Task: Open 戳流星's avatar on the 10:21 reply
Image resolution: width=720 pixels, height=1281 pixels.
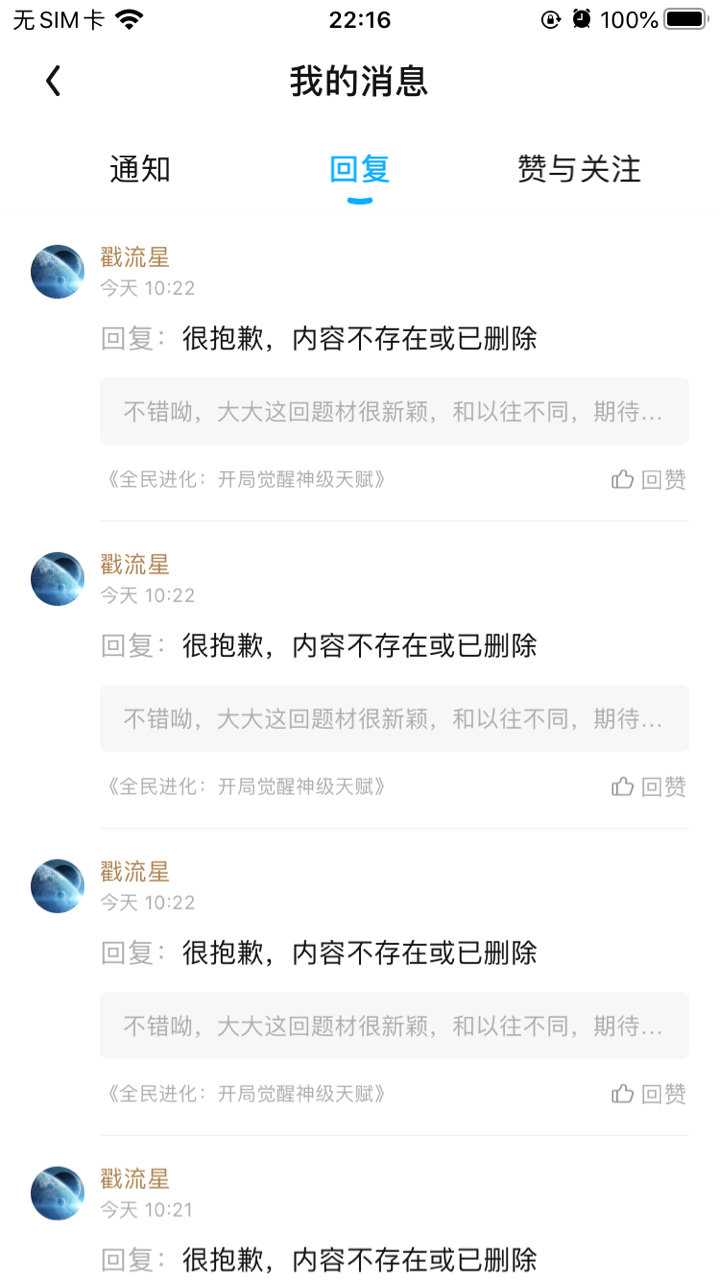Action: [x=58, y=1193]
